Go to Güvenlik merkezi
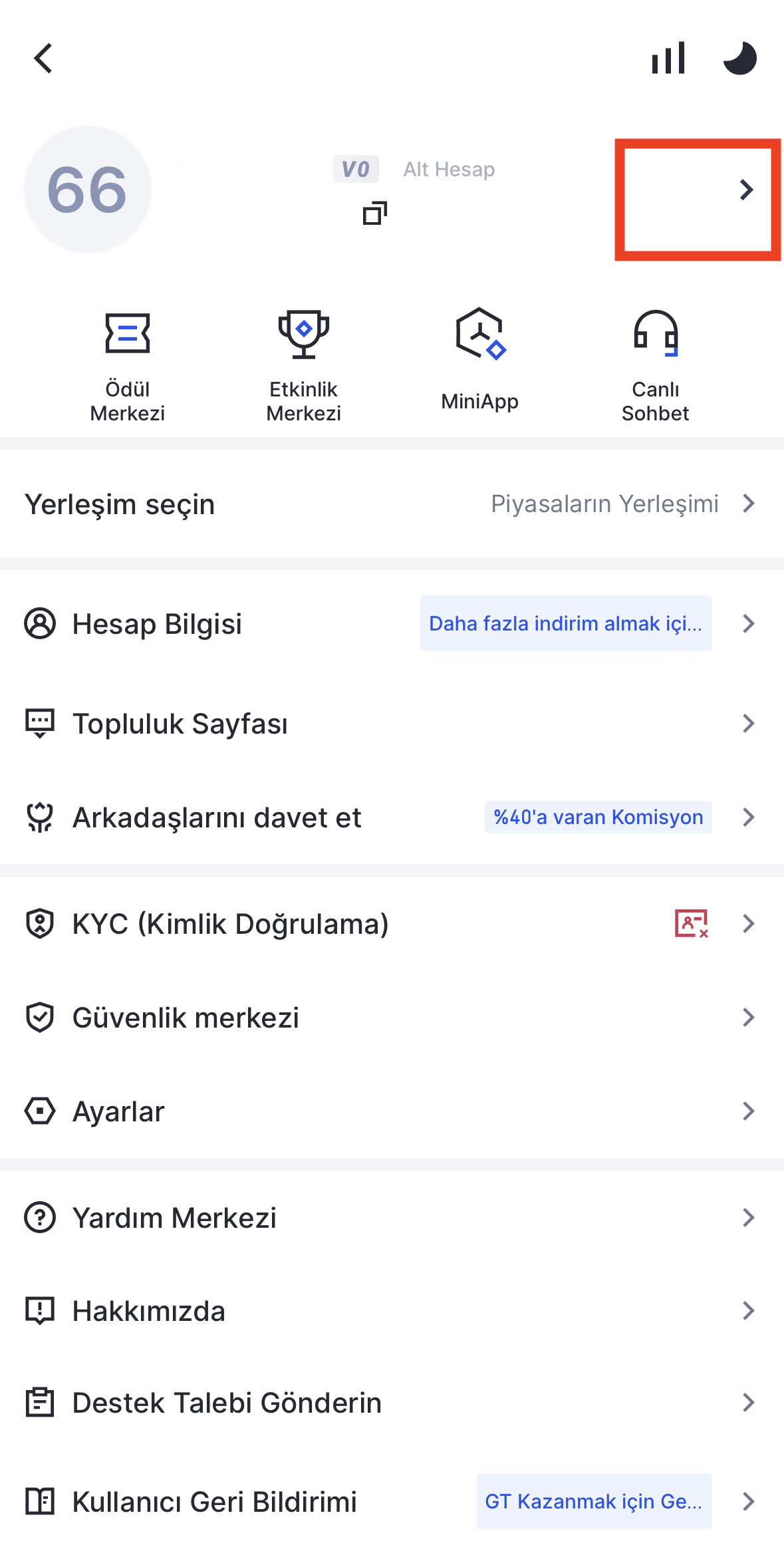The height and width of the screenshot is (1559, 784). [391, 1018]
